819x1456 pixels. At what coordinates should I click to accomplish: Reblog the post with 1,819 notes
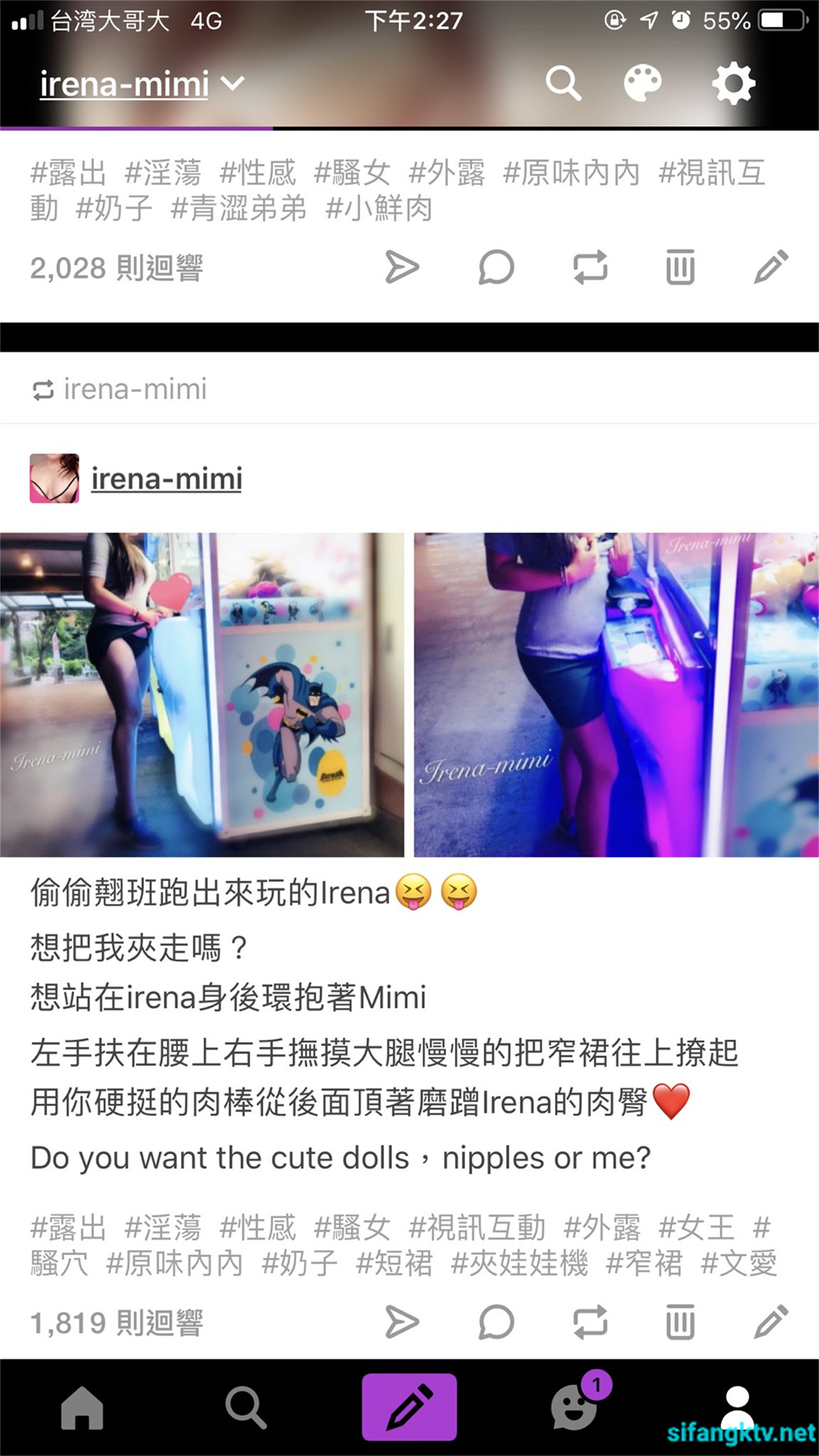(590, 1322)
